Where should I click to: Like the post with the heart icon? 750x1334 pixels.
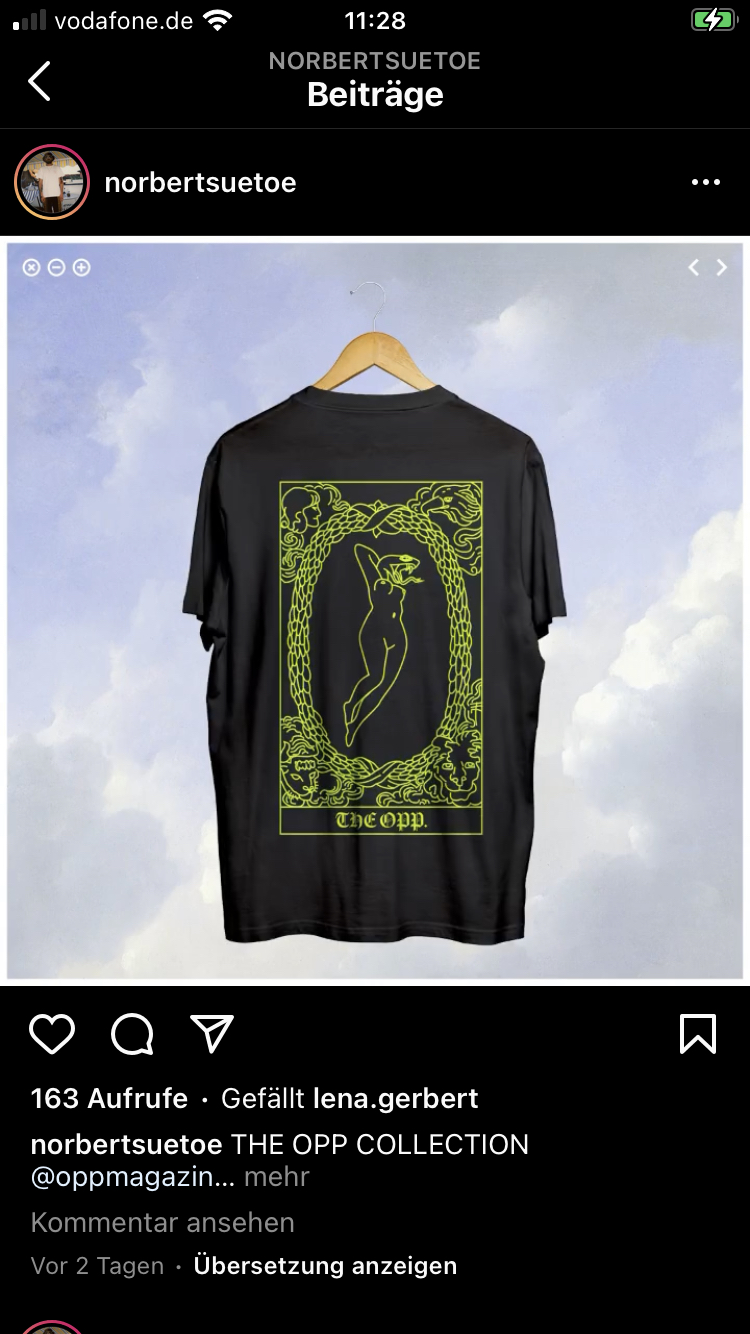point(52,1034)
